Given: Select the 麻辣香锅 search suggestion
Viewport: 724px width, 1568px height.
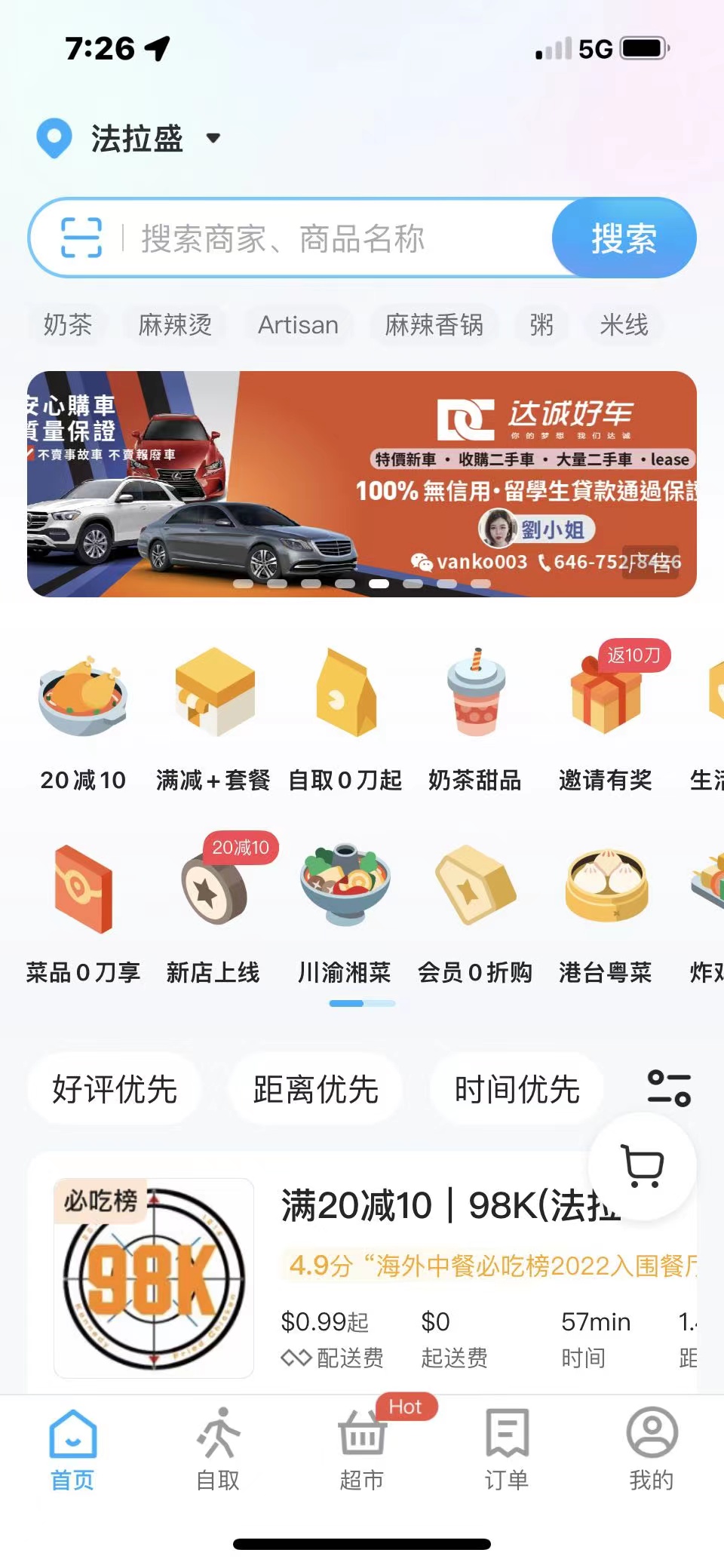Looking at the screenshot, I should [434, 325].
